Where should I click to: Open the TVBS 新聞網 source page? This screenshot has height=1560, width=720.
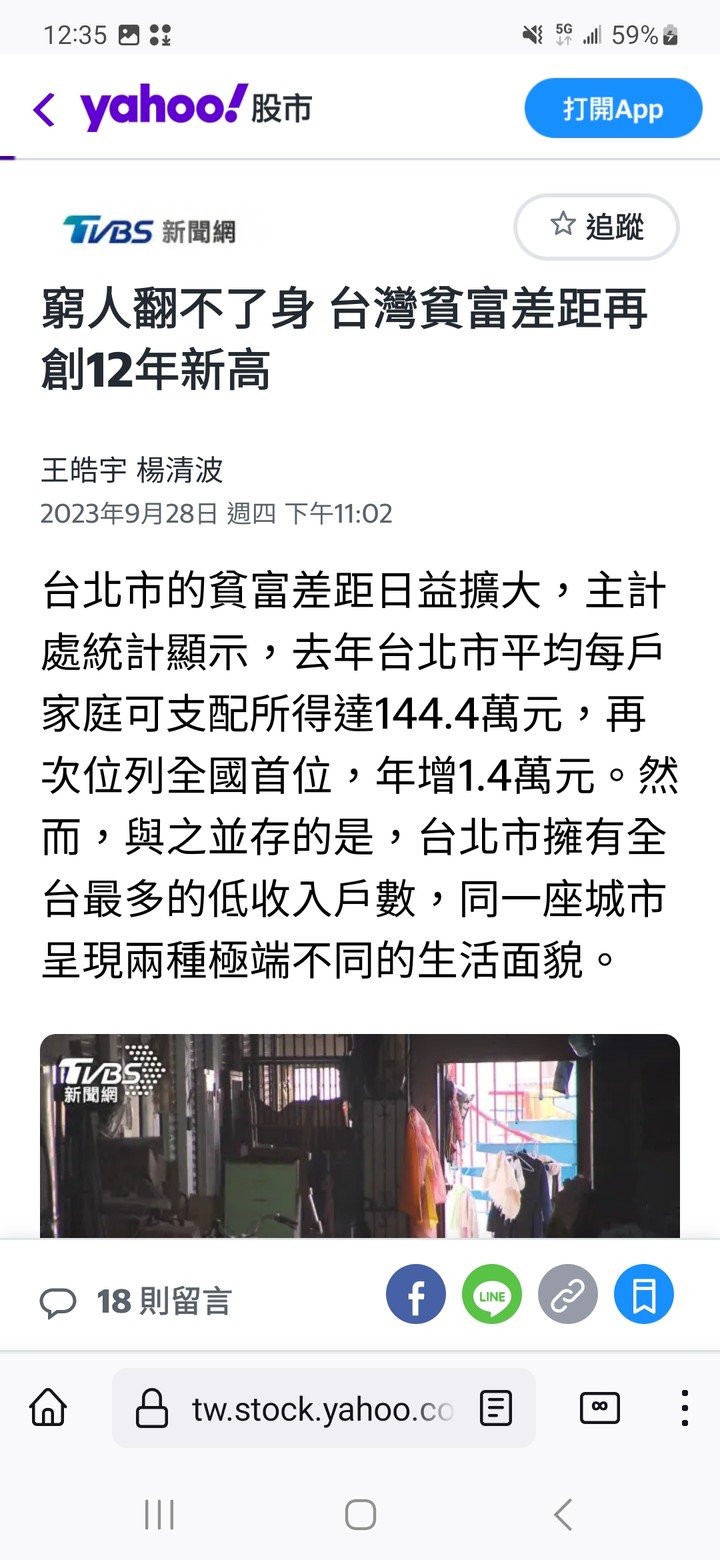click(149, 230)
